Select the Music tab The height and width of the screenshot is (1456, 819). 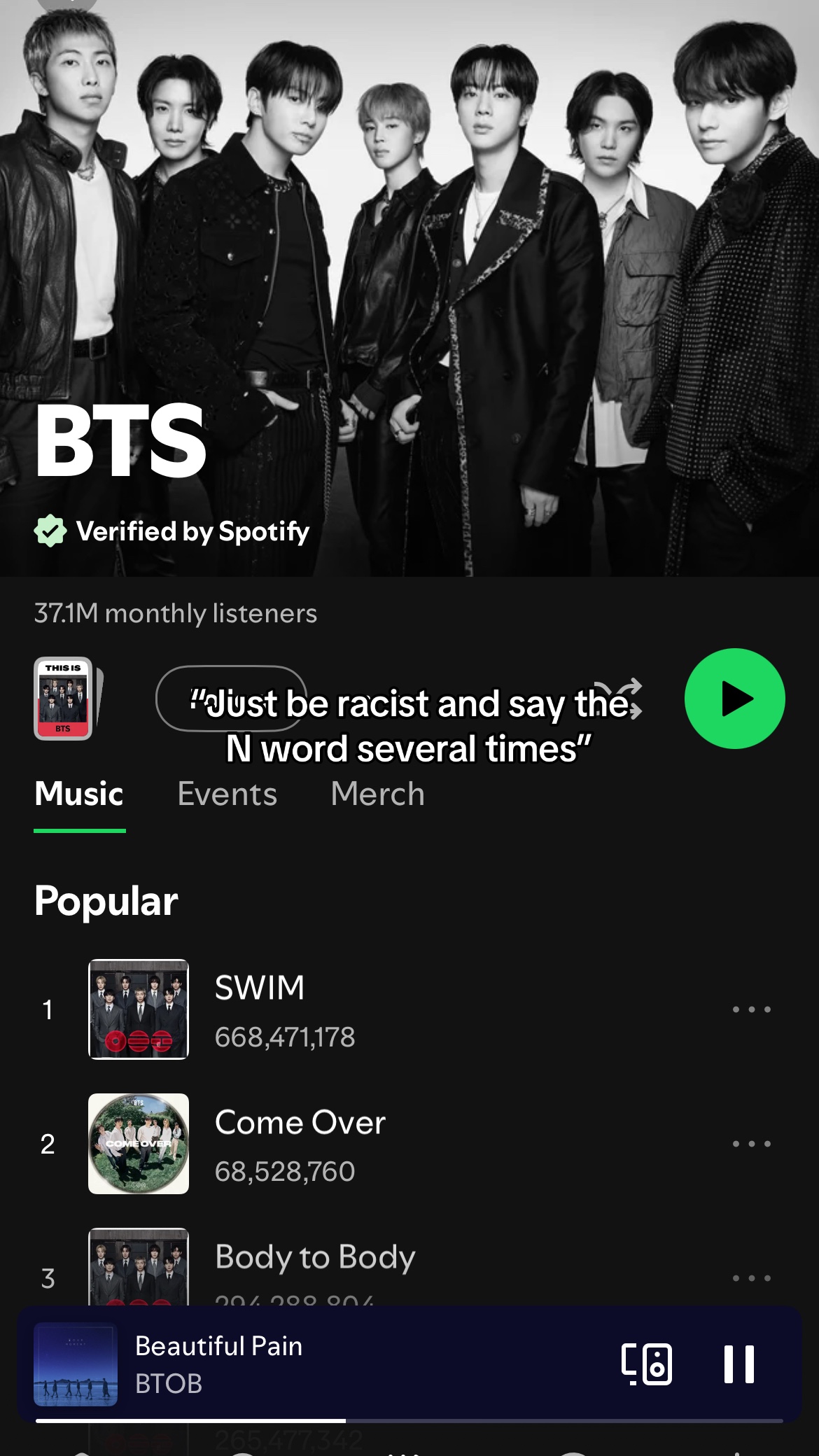(x=79, y=794)
